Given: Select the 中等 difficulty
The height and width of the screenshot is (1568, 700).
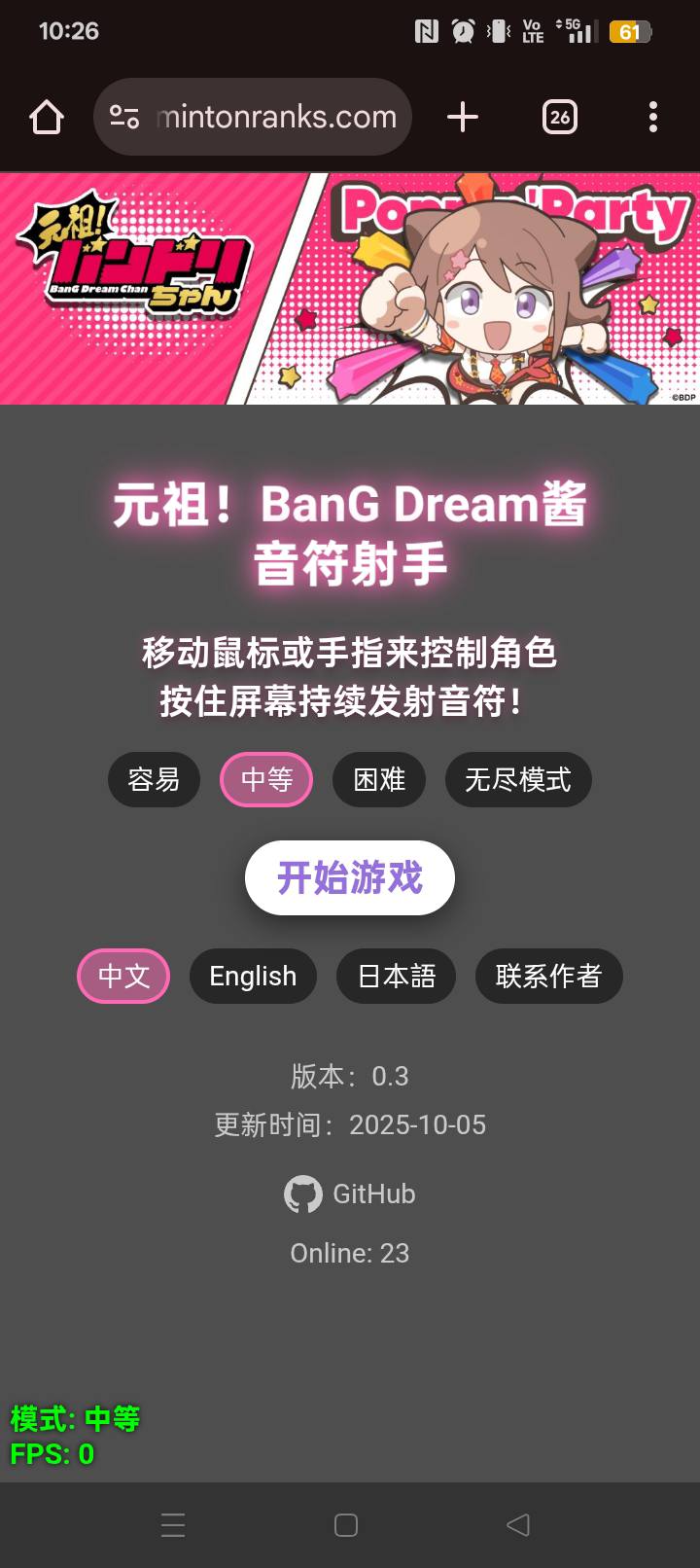Looking at the screenshot, I should tap(266, 780).
